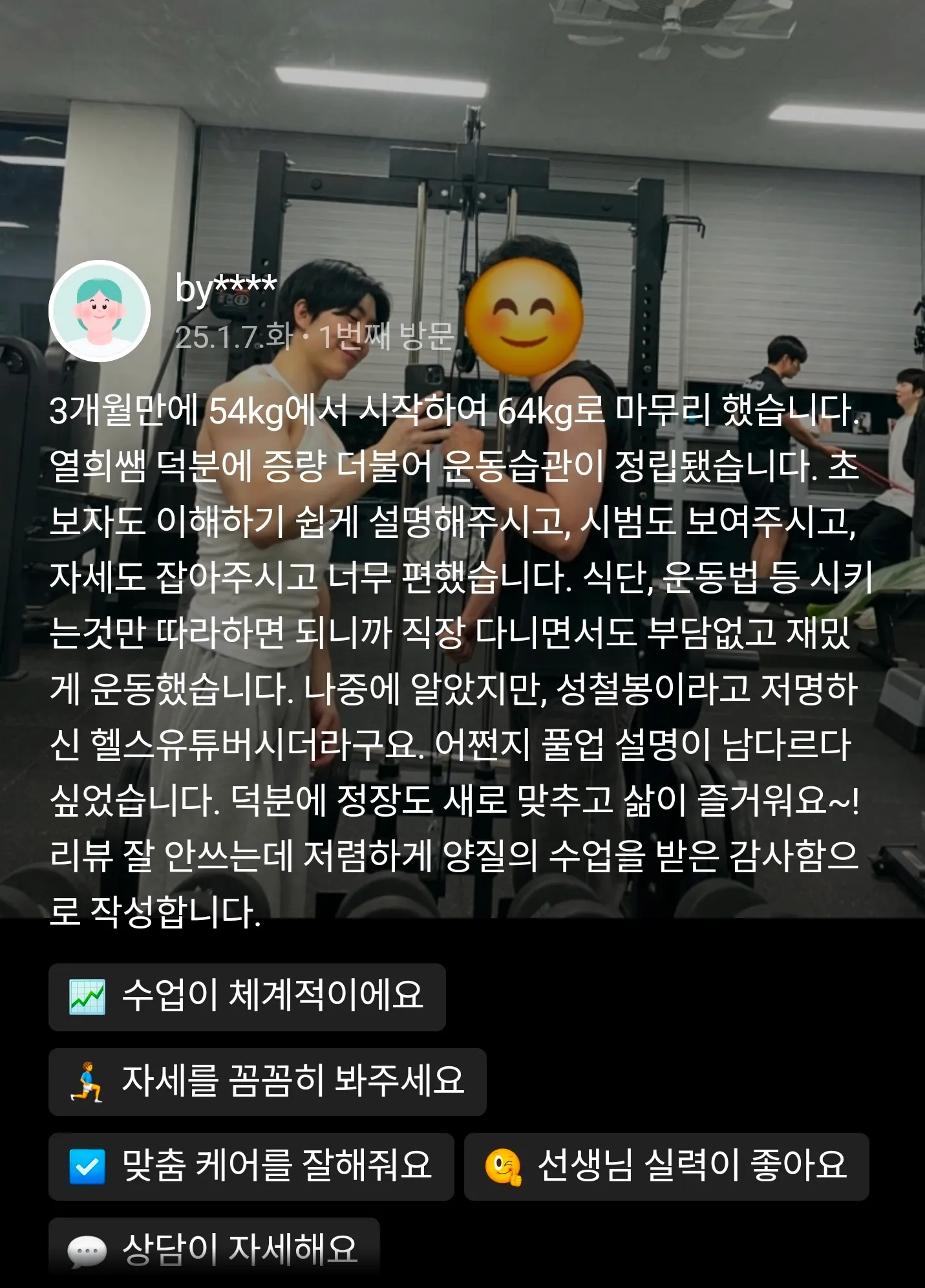Select the 수업이 체계적이에요 chip

point(247,997)
